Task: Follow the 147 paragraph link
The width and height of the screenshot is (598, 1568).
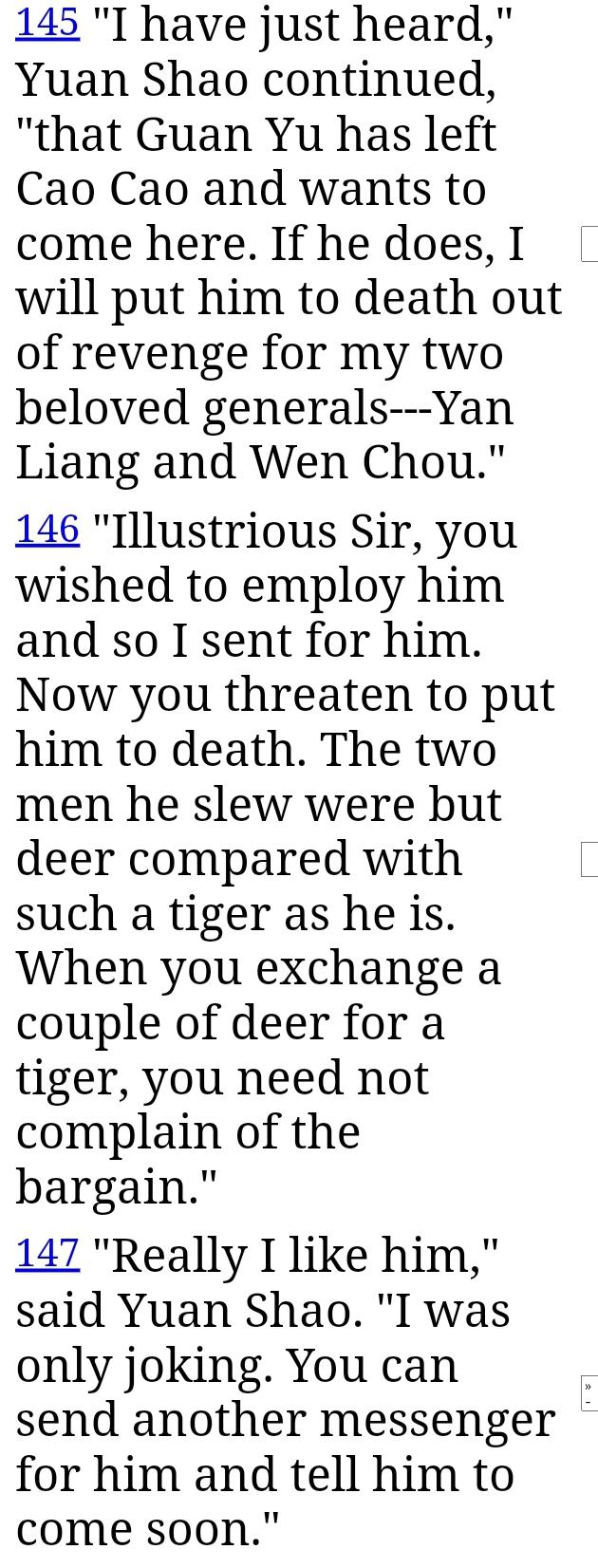Action: [x=47, y=1254]
